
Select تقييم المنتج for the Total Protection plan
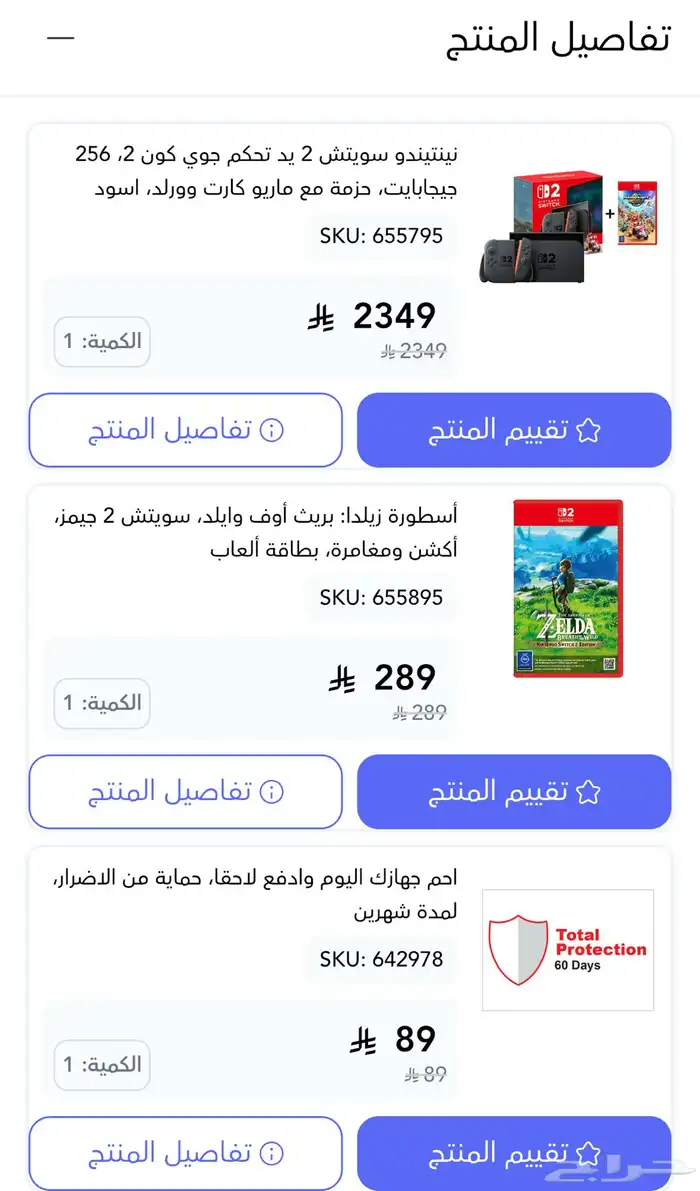(x=513, y=1153)
